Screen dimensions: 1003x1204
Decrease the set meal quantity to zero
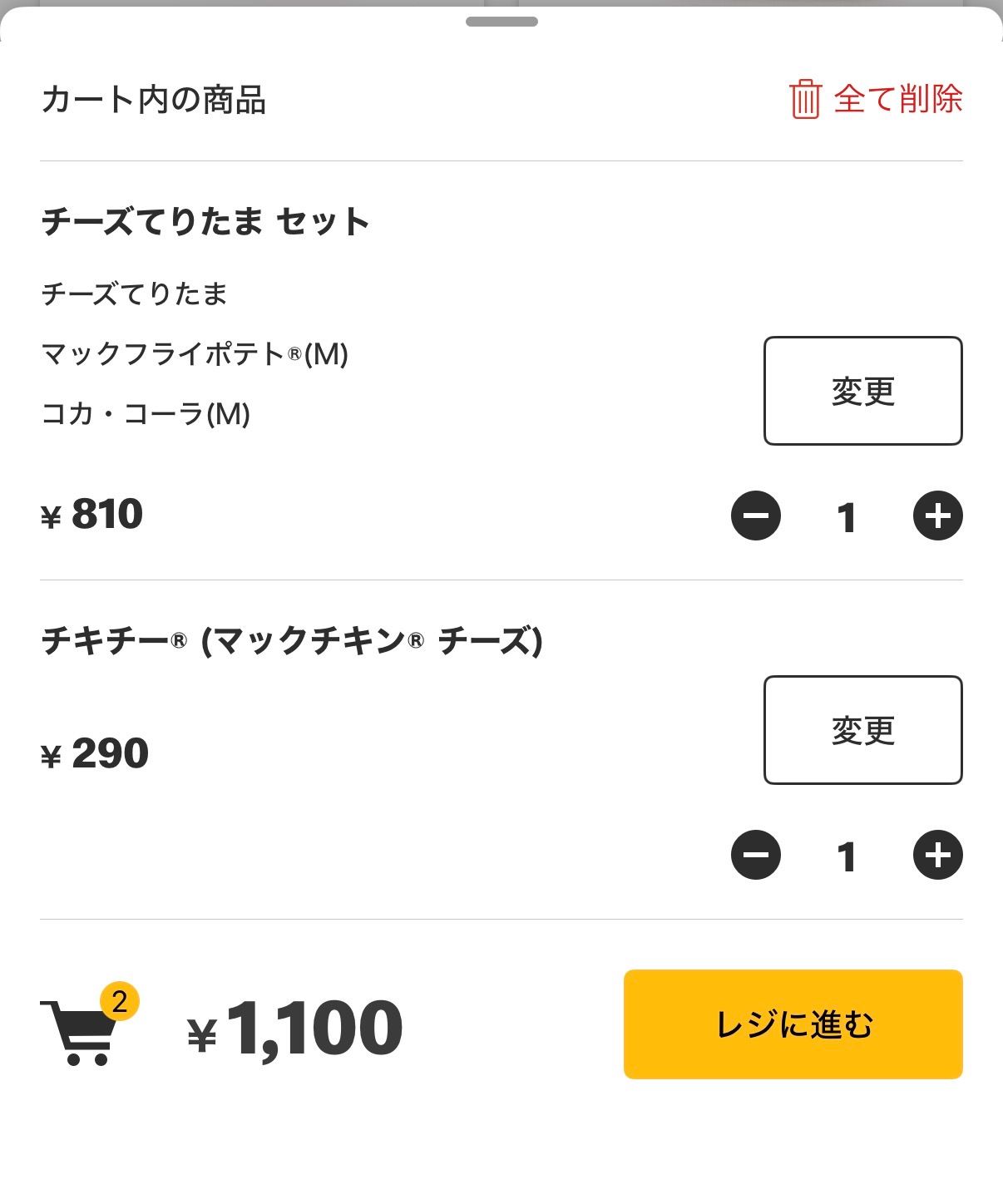pyautogui.click(x=755, y=516)
